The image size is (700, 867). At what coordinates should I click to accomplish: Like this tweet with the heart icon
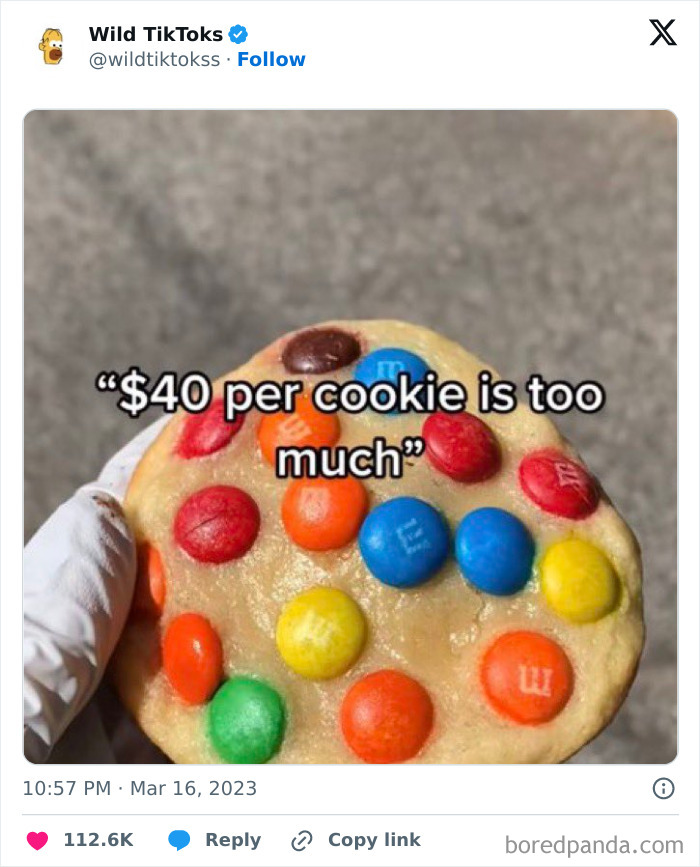coord(37,840)
